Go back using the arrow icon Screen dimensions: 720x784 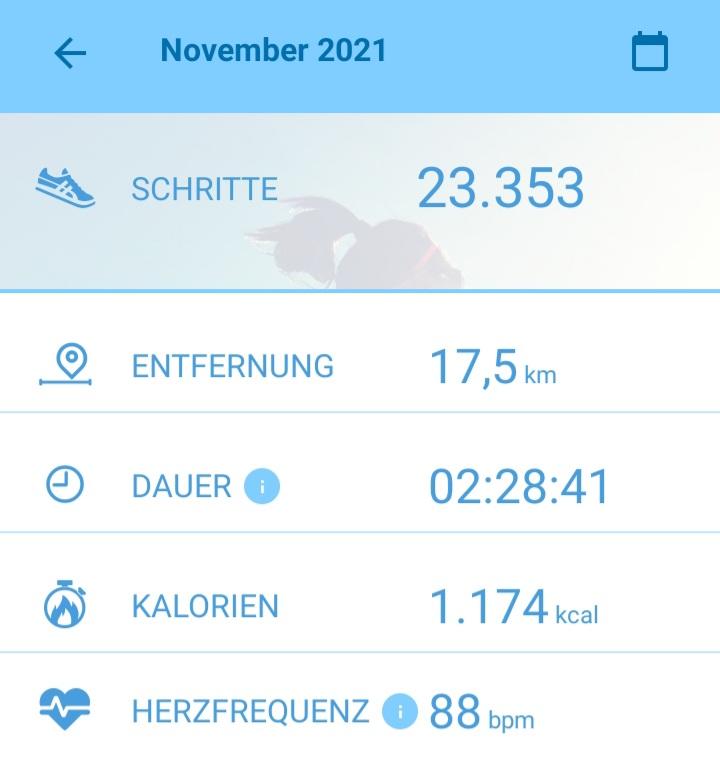(70, 53)
